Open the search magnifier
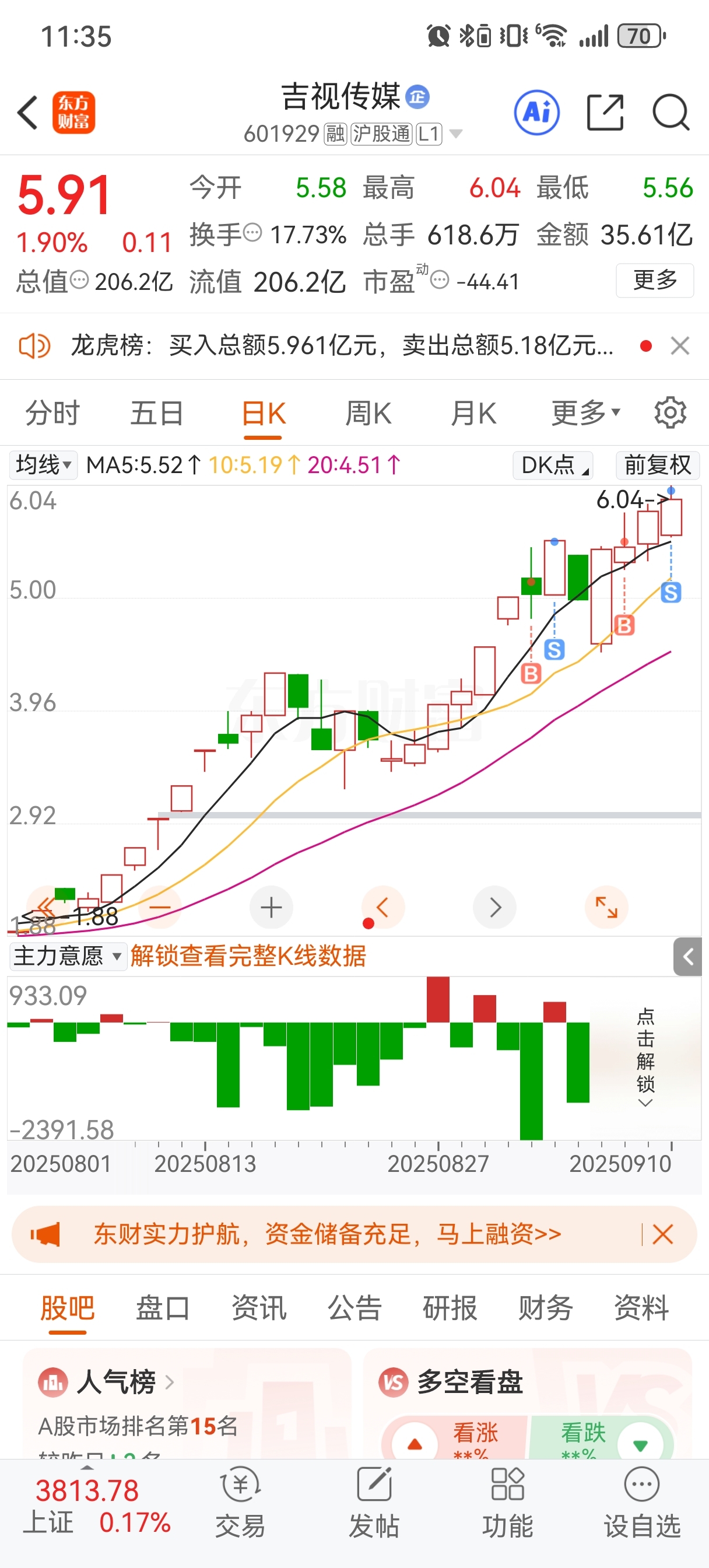 pyautogui.click(x=671, y=113)
